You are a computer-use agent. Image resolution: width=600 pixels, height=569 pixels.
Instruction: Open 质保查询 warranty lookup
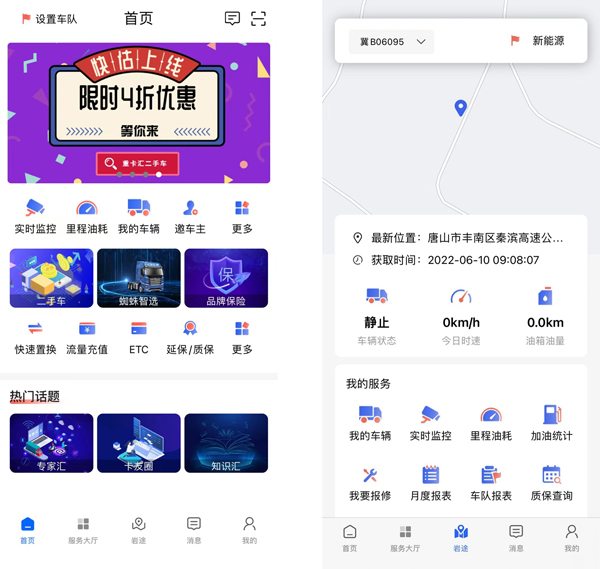pyautogui.click(x=551, y=482)
